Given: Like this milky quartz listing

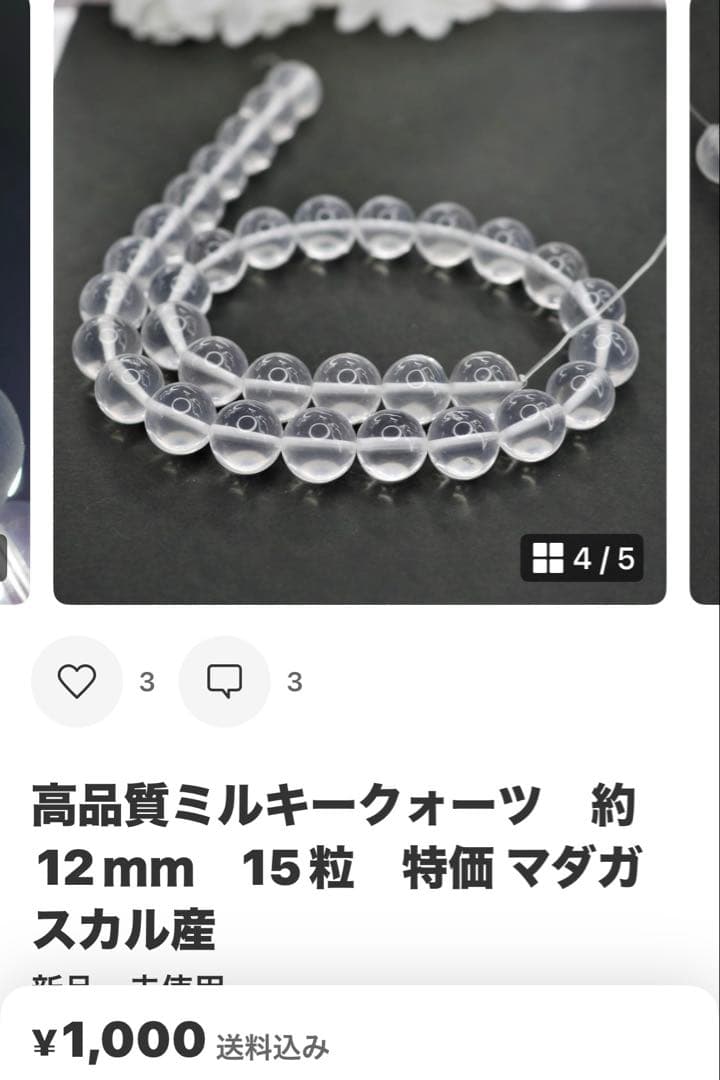Looking at the screenshot, I should pos(77,681).
